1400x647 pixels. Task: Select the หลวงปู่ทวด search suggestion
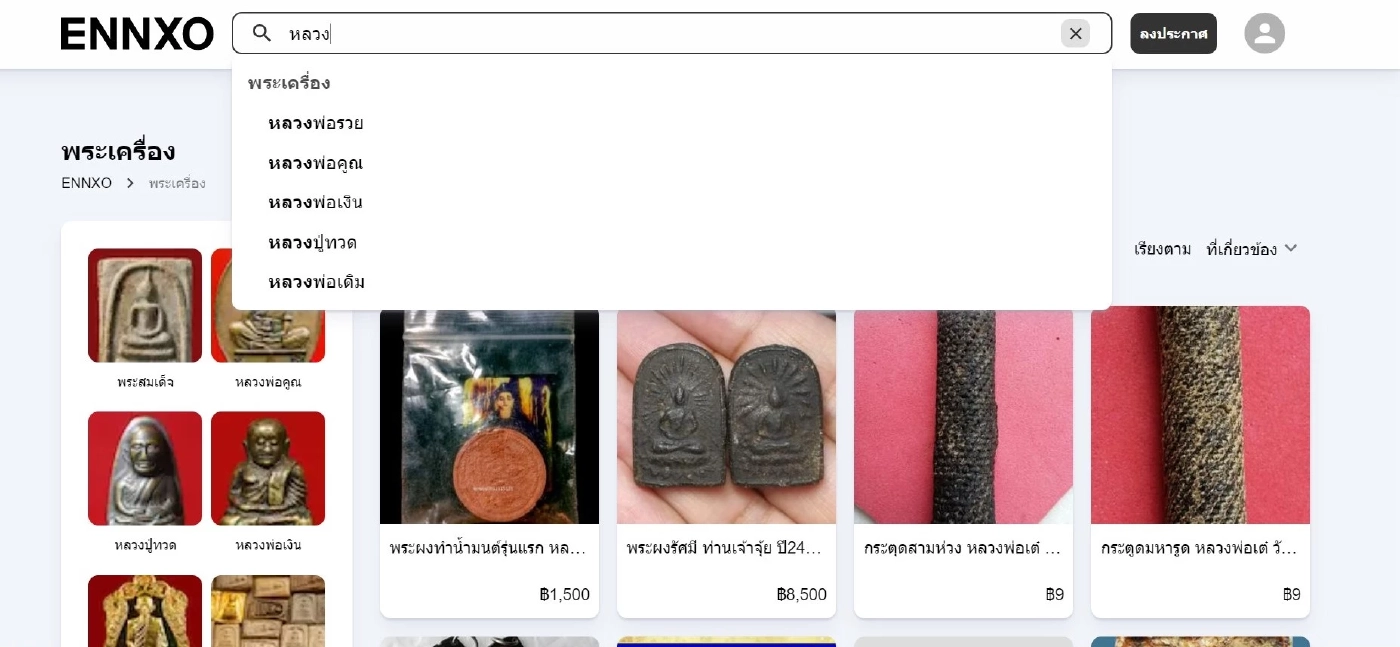point(312,243)
